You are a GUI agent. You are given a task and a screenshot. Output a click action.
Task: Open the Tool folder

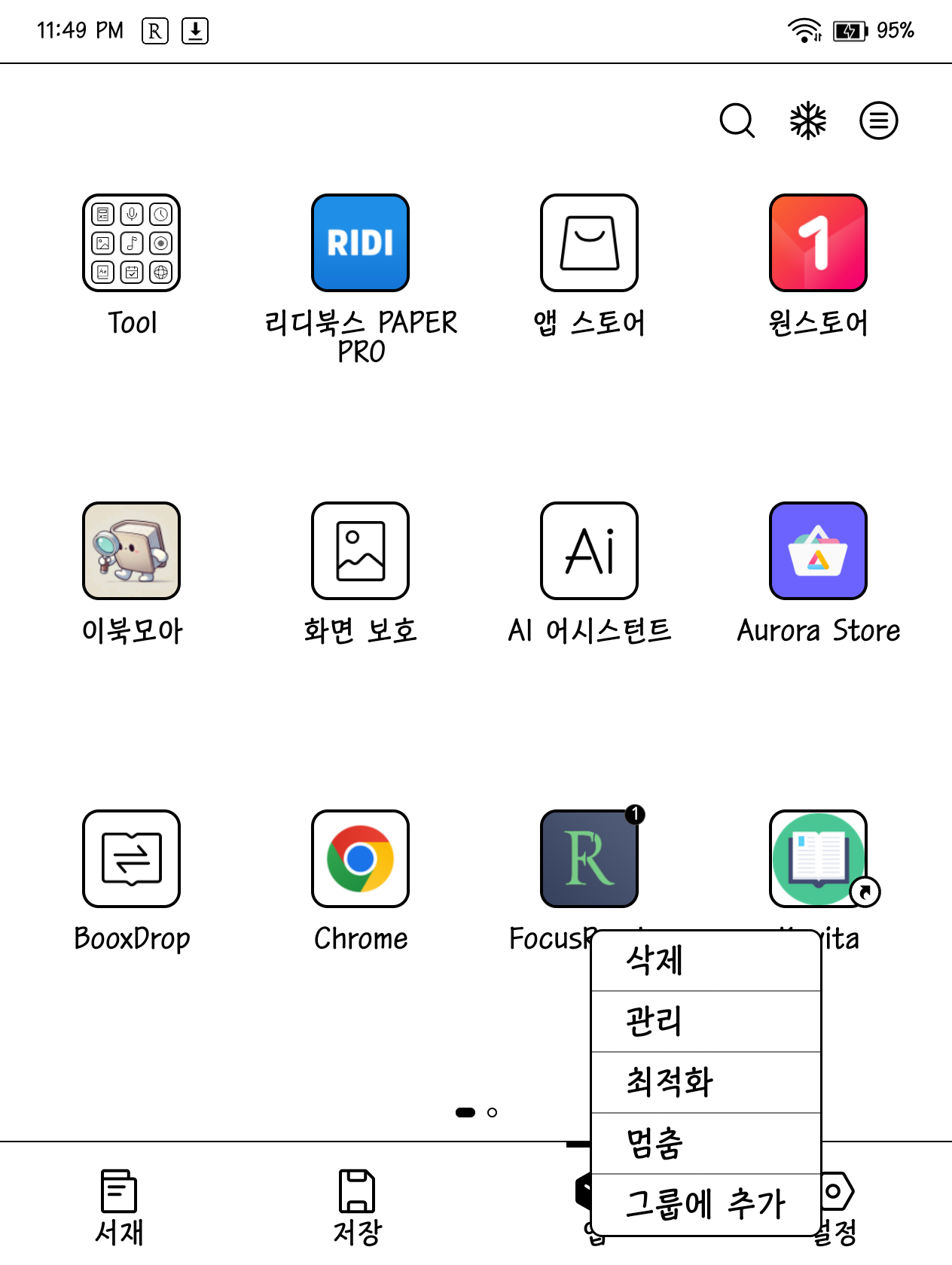click(x=132, y=243)
